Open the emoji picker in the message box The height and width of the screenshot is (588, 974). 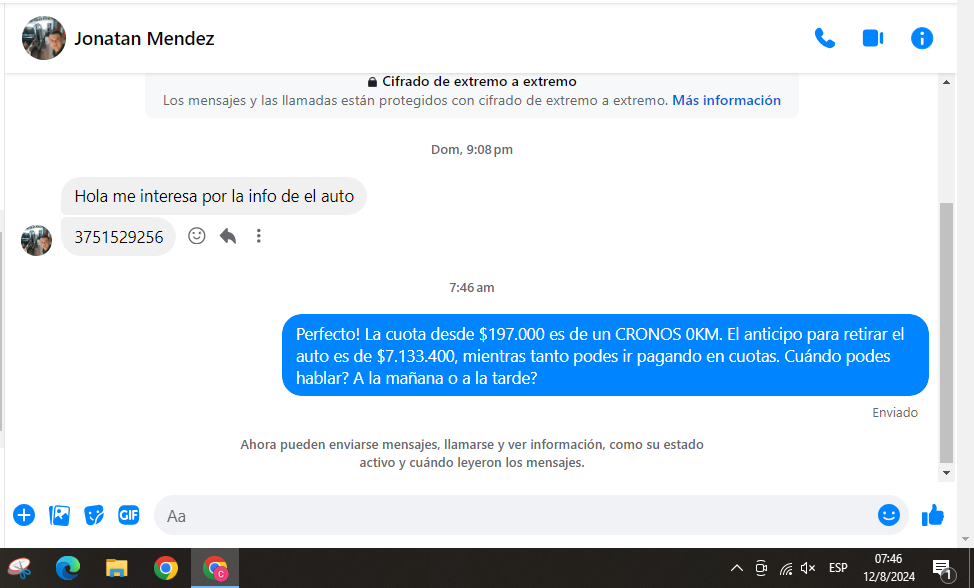[888, 515]
